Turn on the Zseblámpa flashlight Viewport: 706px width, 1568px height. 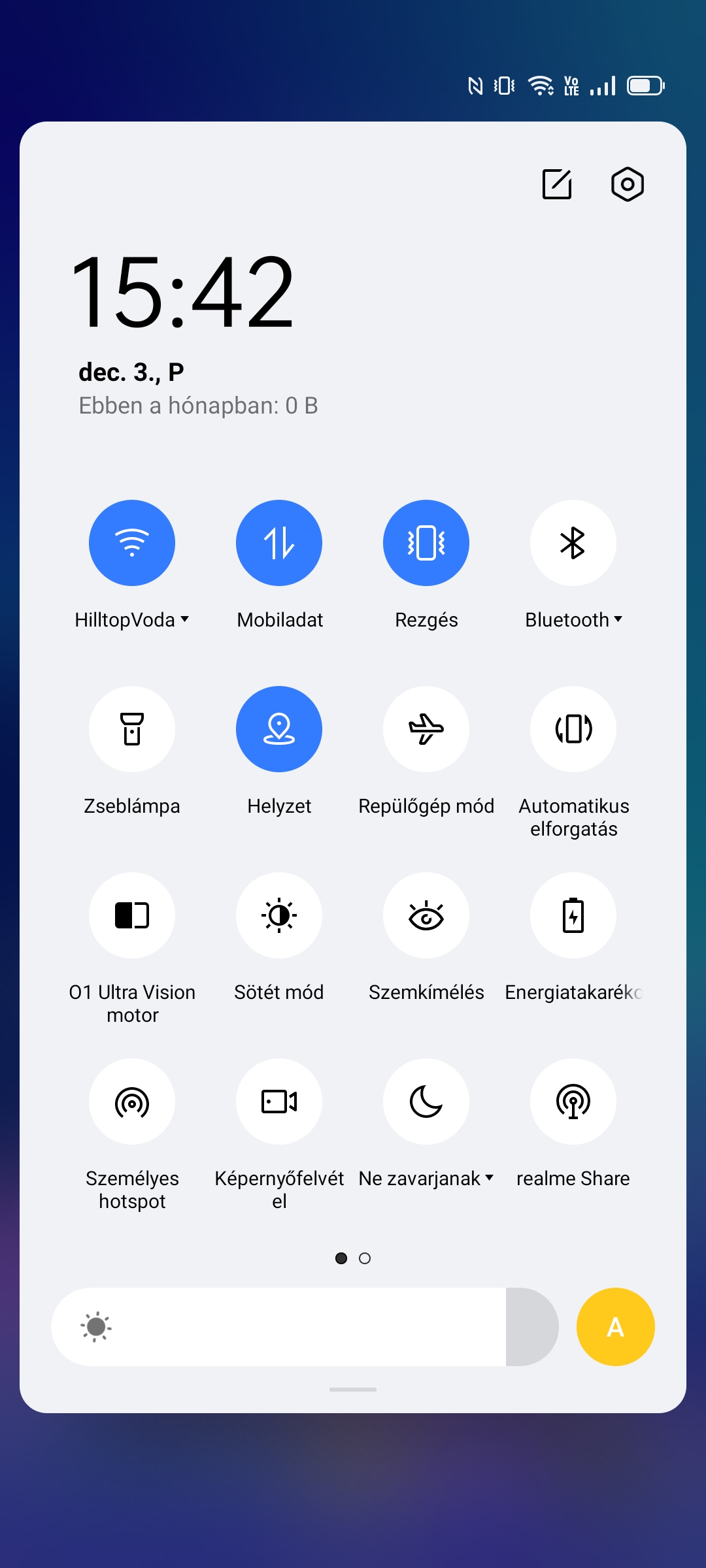(x=132, y=729)
